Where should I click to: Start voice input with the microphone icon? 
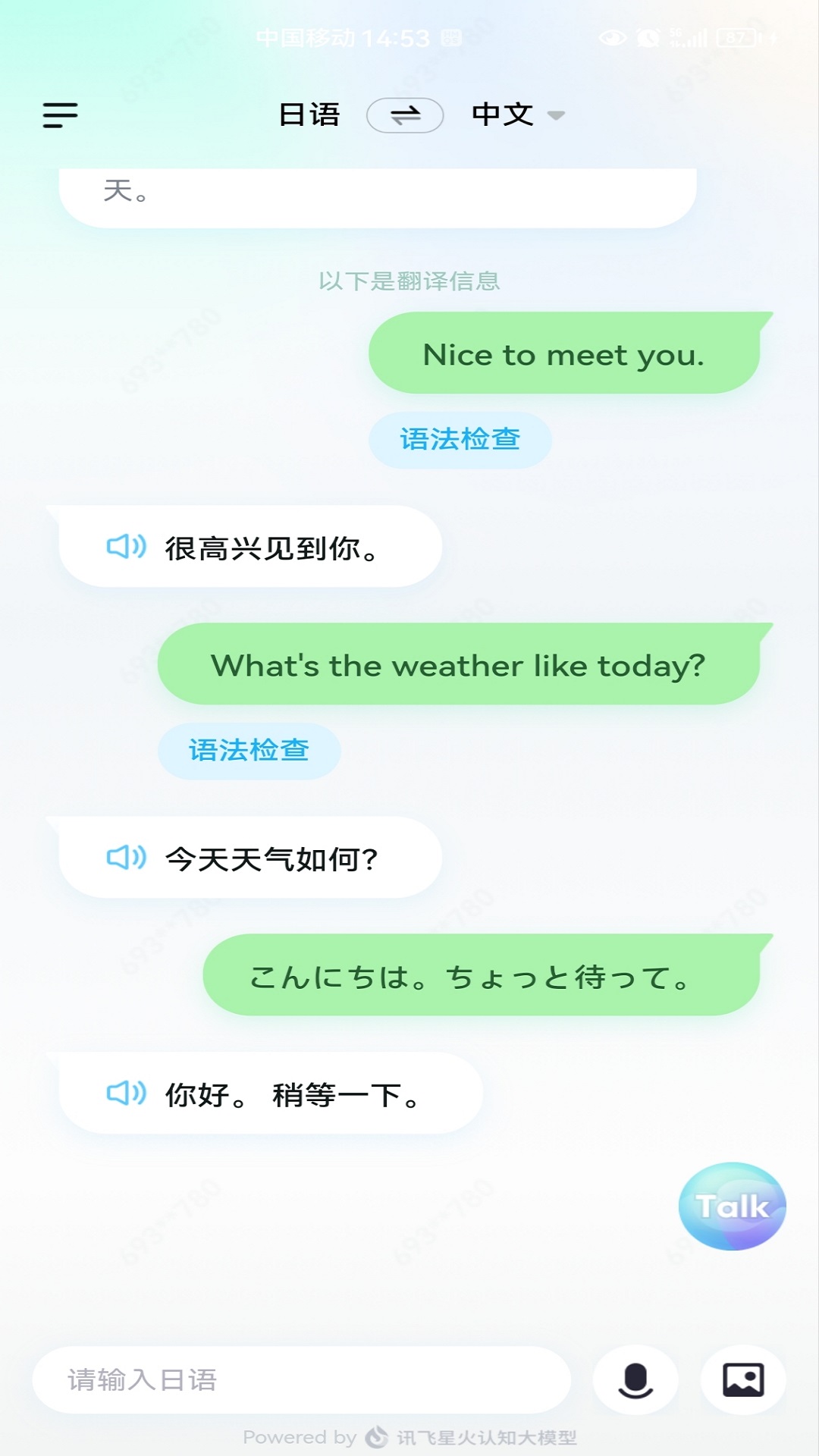[x=634, y=1380]
